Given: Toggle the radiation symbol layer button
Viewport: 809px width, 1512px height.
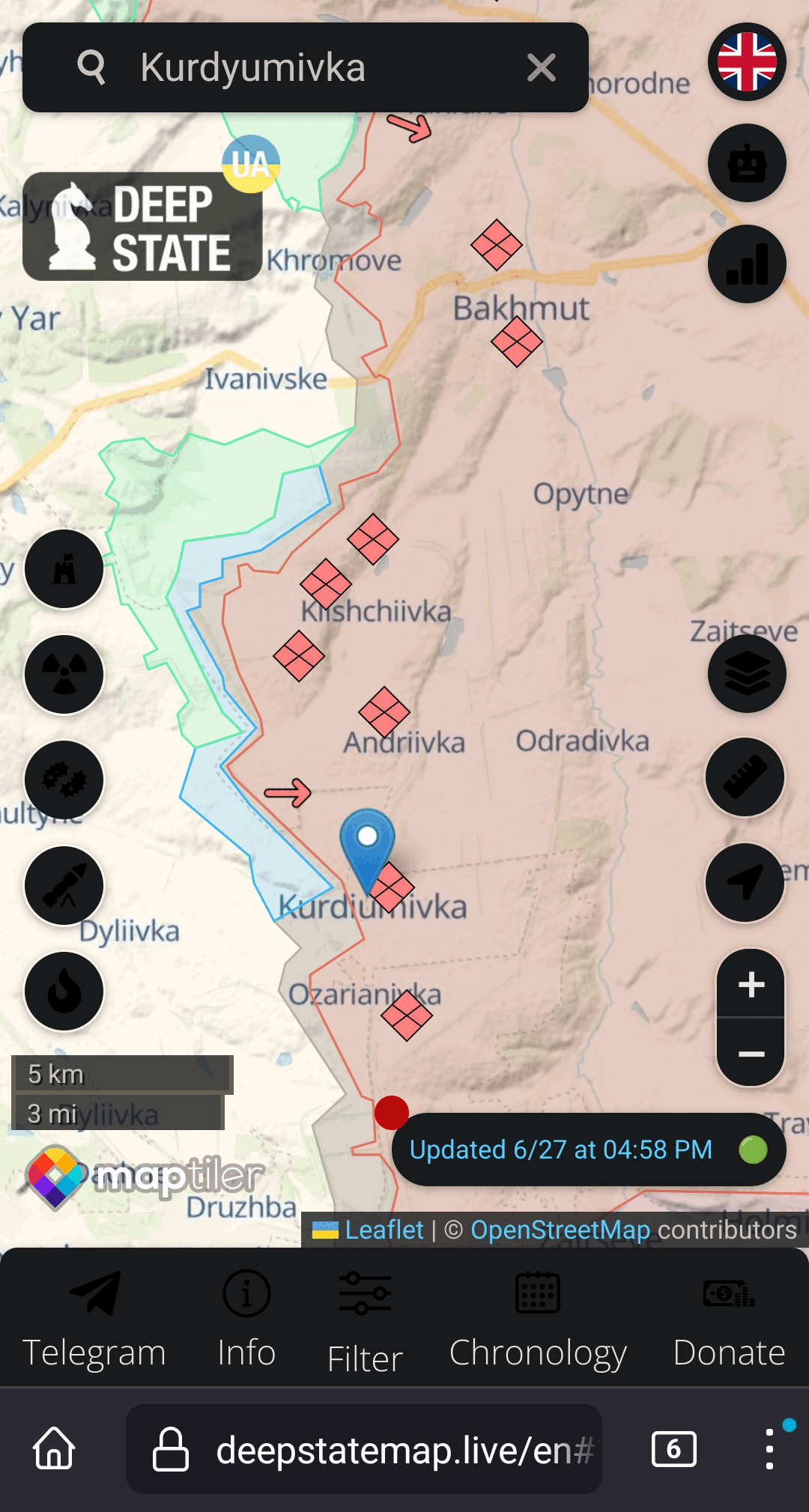Looking at the screenshot, I should click(64, 675).
